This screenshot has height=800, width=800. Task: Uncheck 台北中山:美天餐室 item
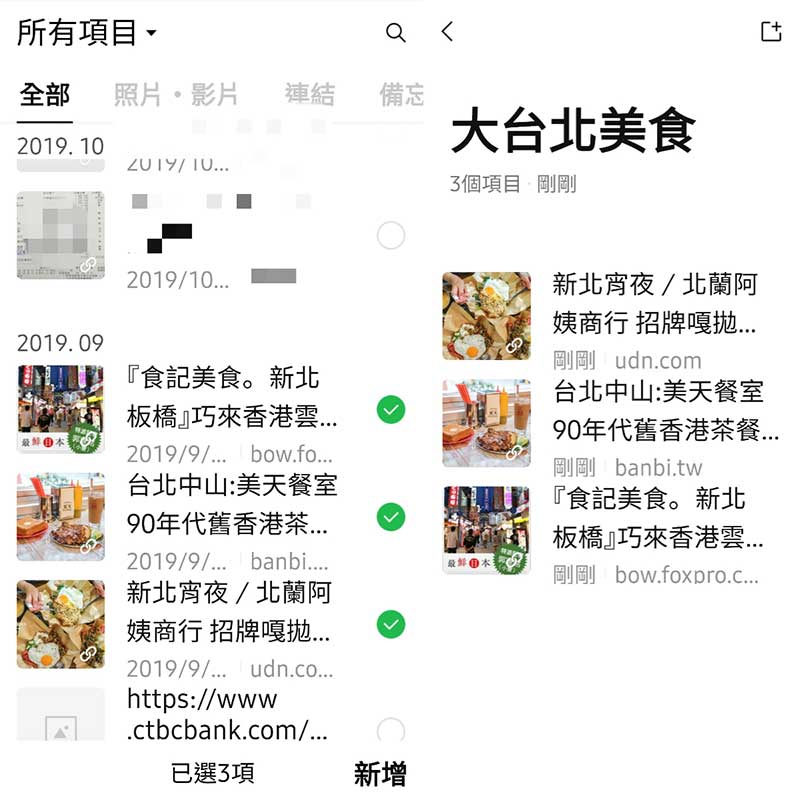tap(391, 517)
